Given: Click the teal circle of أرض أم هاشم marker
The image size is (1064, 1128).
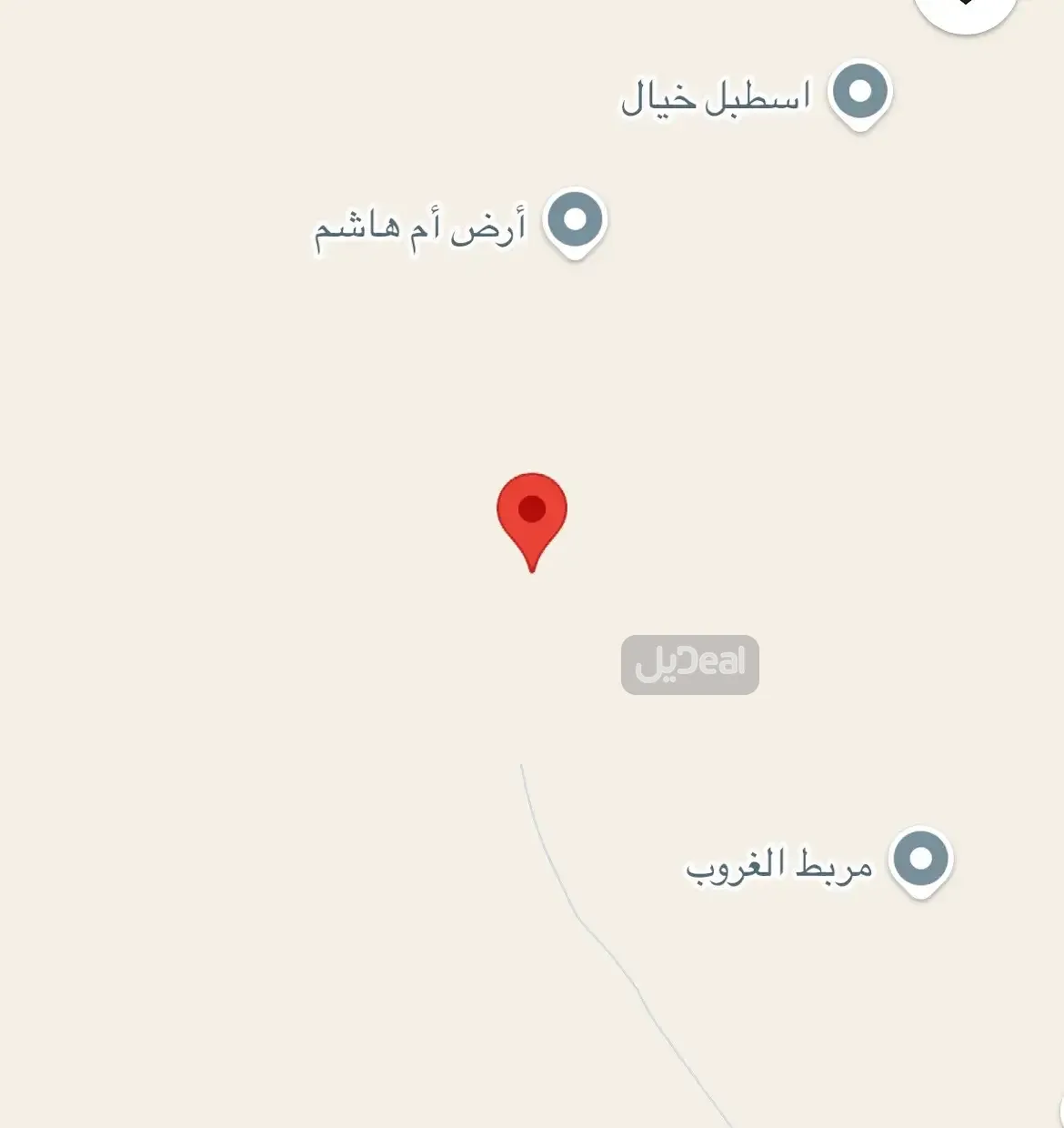Looking at the screenshot, I should (x=573, y=217).
